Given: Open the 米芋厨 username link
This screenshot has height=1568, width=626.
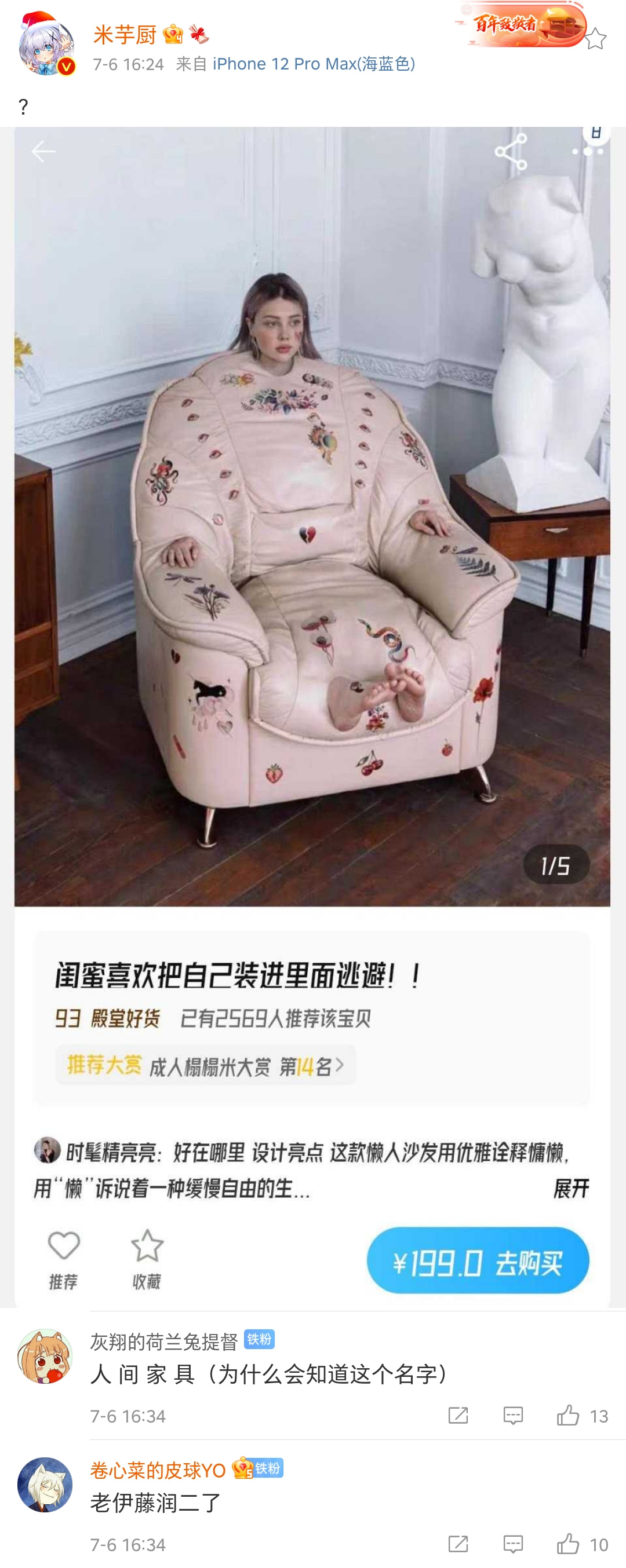Looking at the screenshot, I should (125, 35).
